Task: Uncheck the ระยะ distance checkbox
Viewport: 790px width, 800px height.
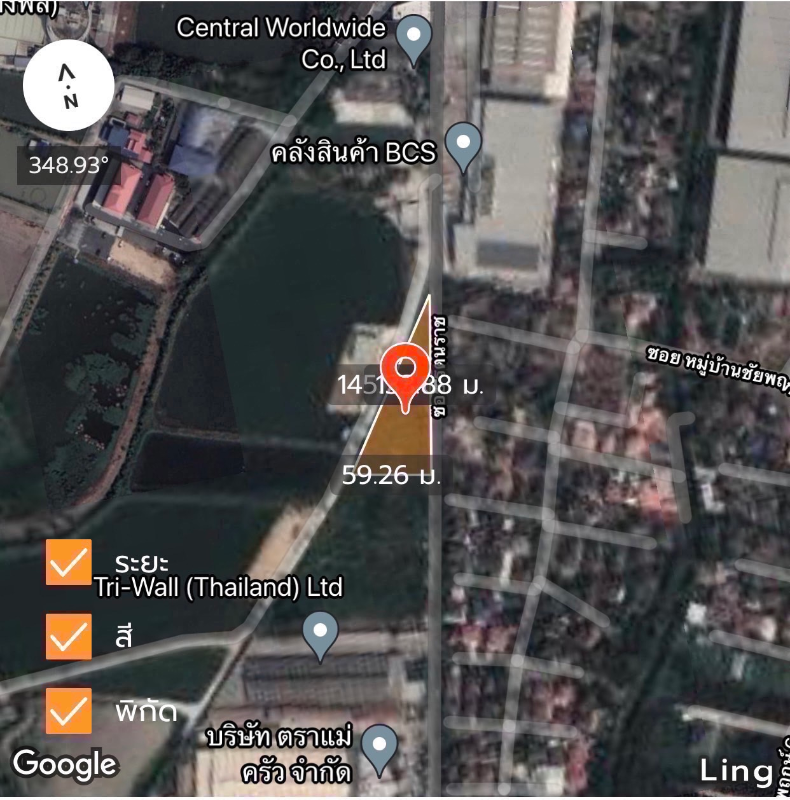Action: tap(69, 562)
